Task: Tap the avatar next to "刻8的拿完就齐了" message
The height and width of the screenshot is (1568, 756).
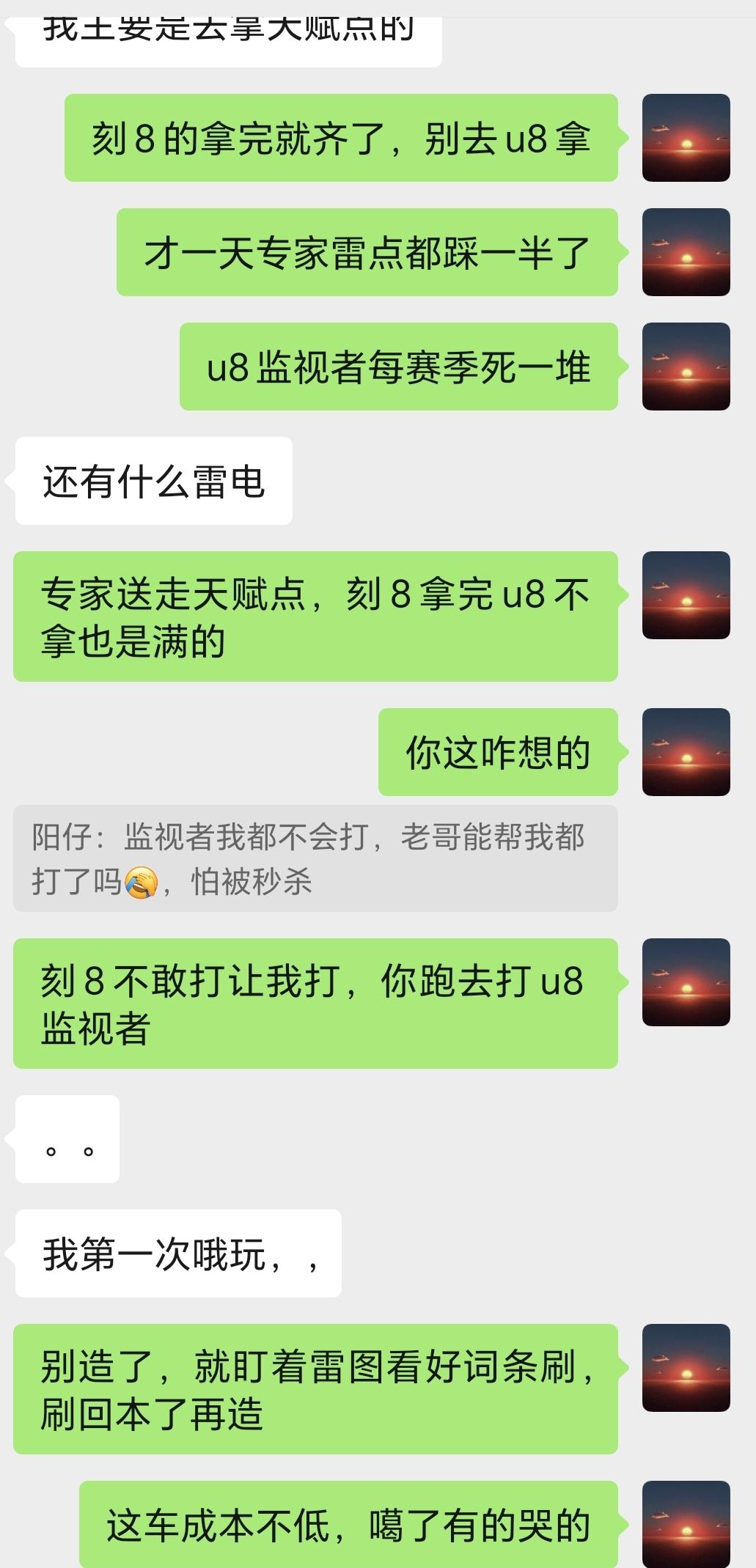Action: tap(686, 137)
